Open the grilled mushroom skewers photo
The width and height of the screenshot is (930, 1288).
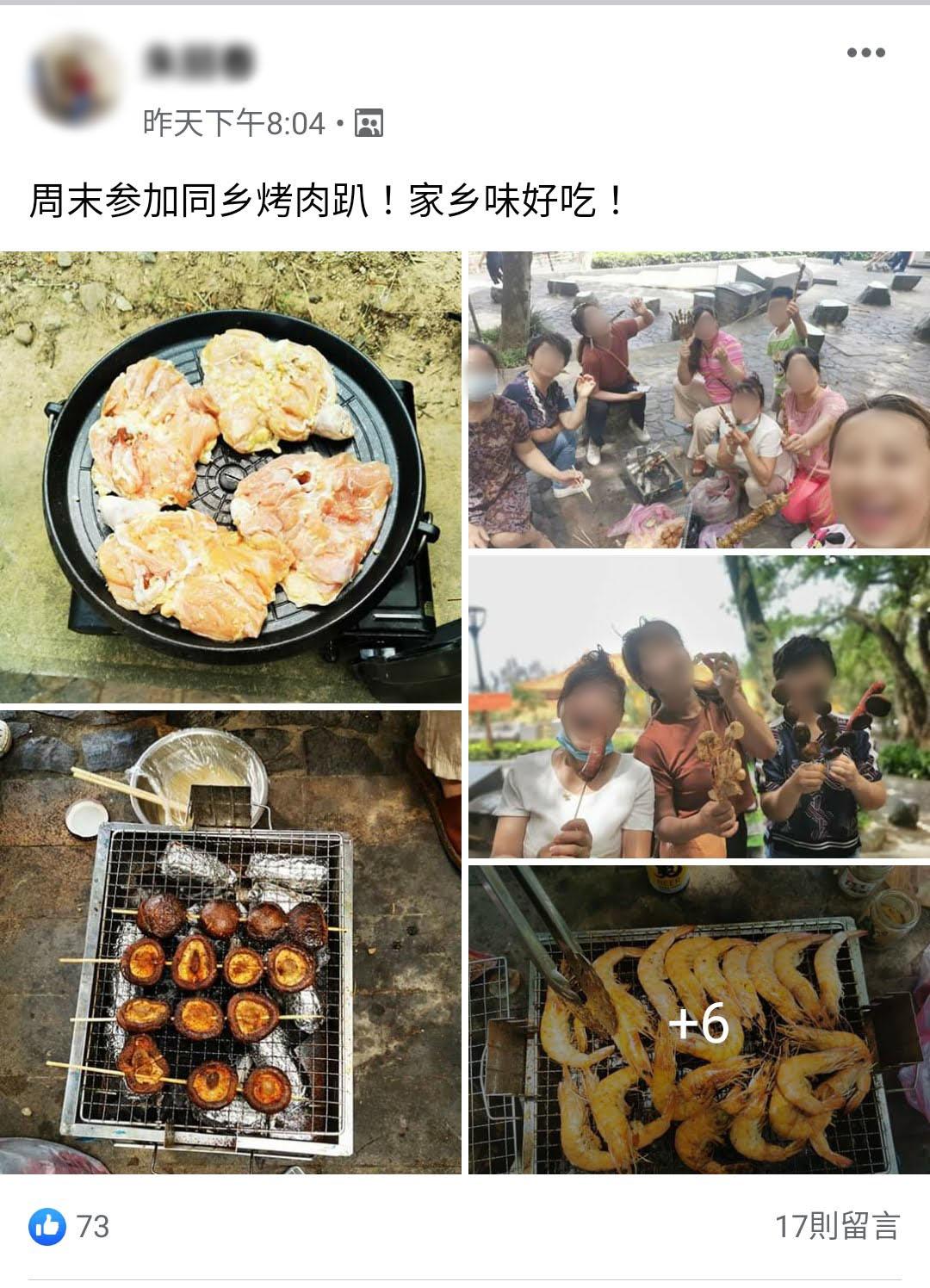coord(230,942)
